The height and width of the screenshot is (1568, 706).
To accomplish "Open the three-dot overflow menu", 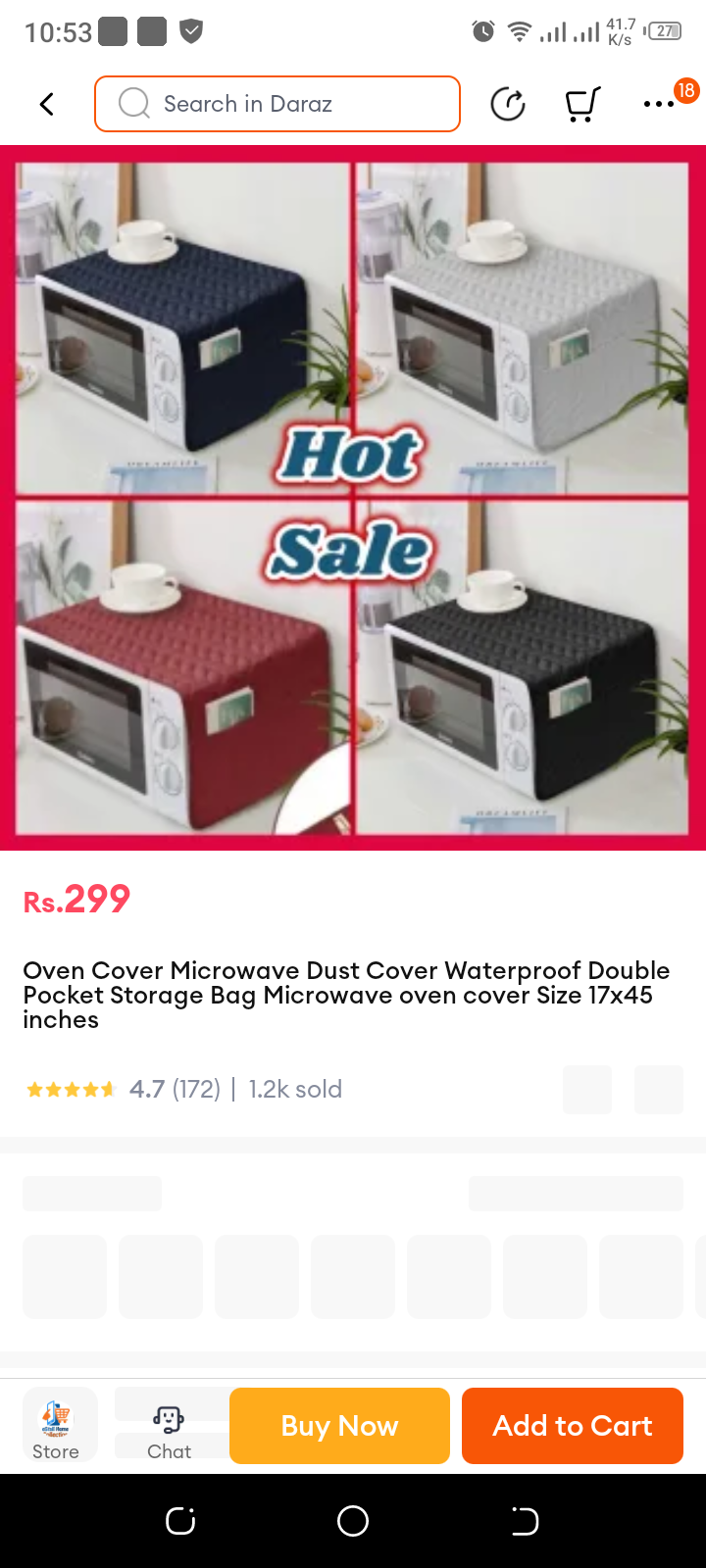I will tap(659, 104).
